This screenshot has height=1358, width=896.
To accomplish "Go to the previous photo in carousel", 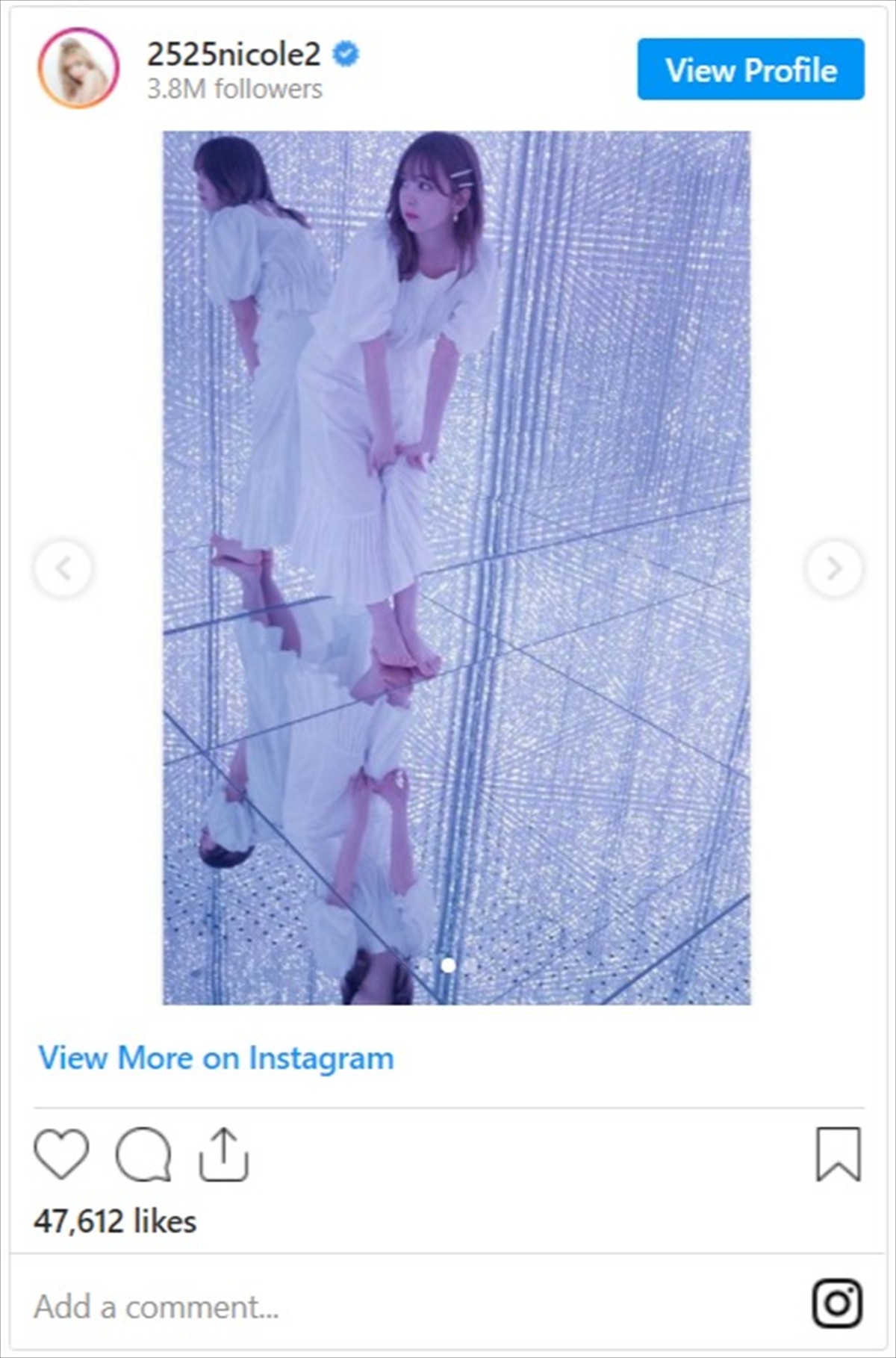I will point(63,568).
